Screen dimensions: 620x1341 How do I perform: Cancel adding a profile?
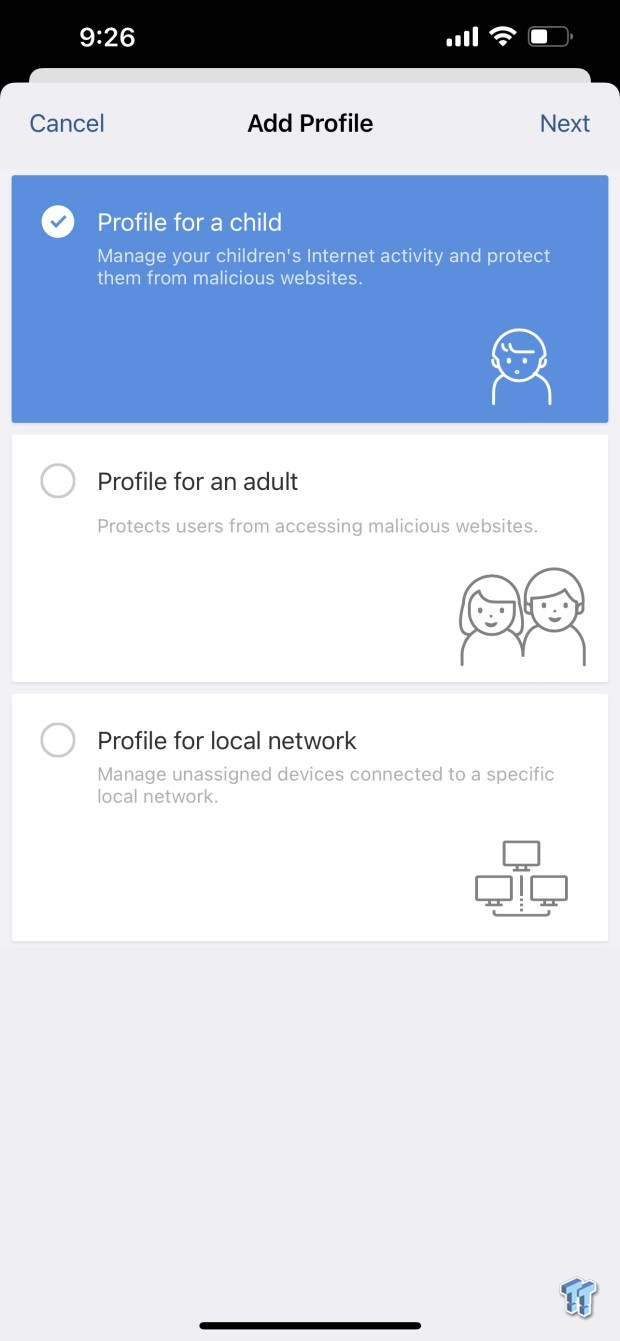pos(67,123)
